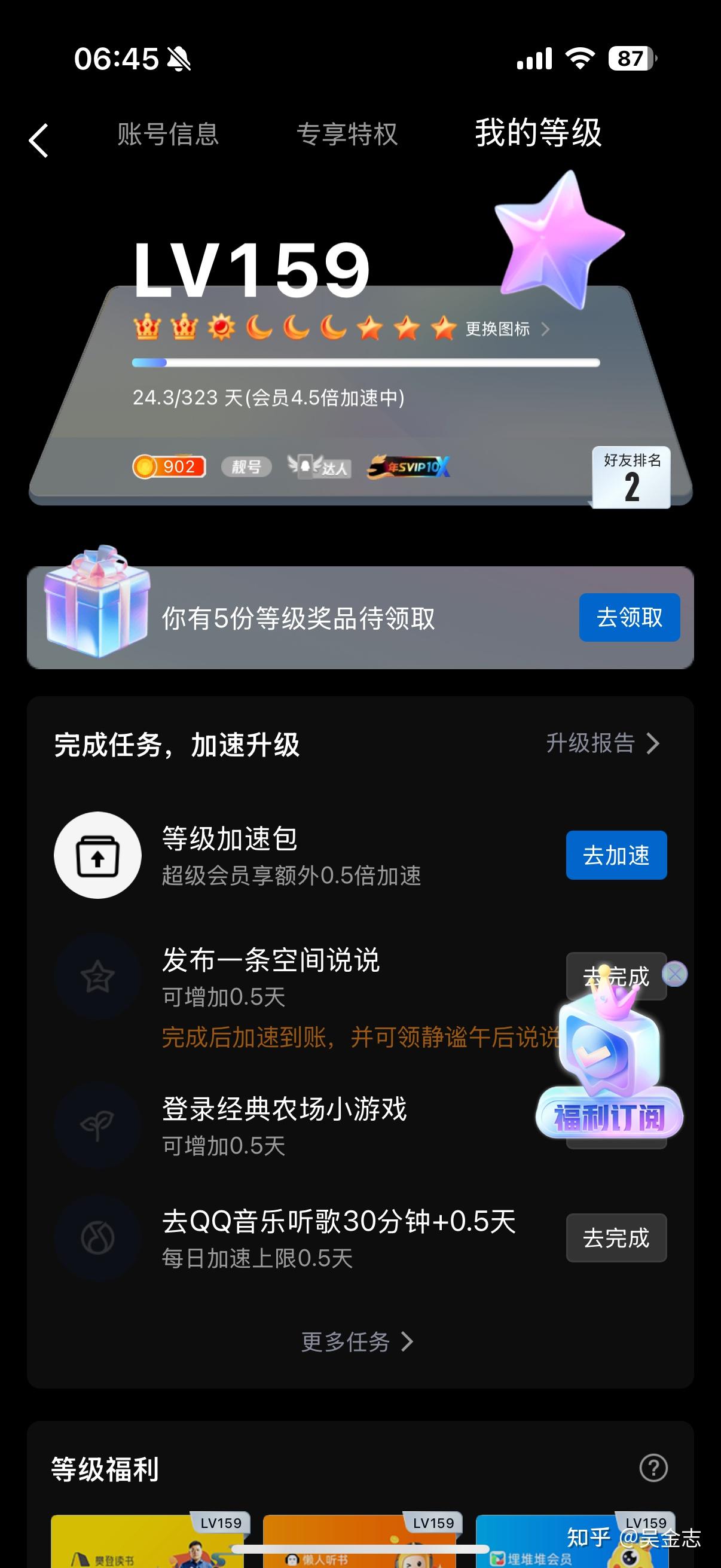Open the 年SVIP10 badge icon
This screenshot has width=721, height=1568.
pos(409,466)
